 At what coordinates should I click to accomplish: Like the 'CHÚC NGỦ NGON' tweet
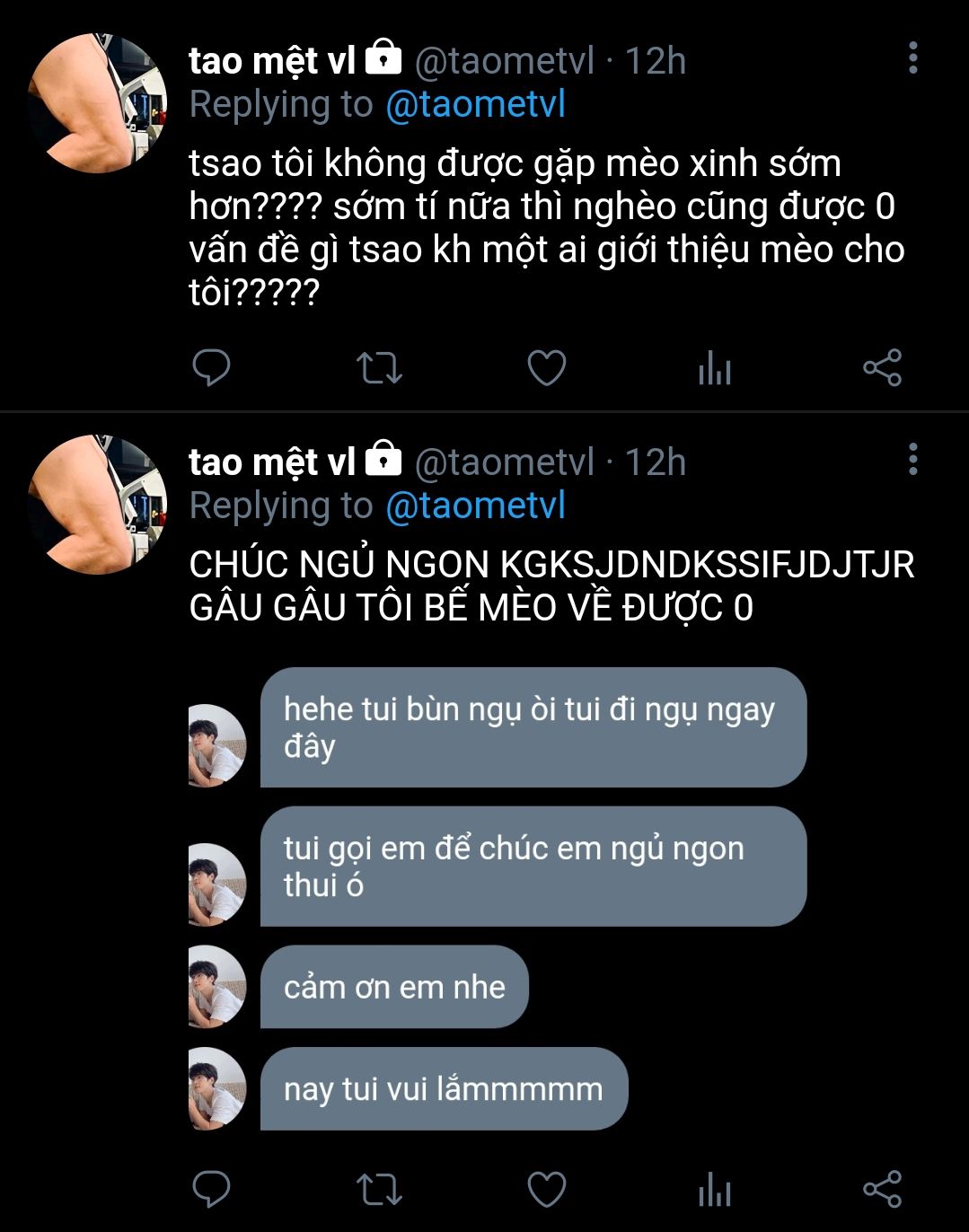click(x=546, y=1189)
